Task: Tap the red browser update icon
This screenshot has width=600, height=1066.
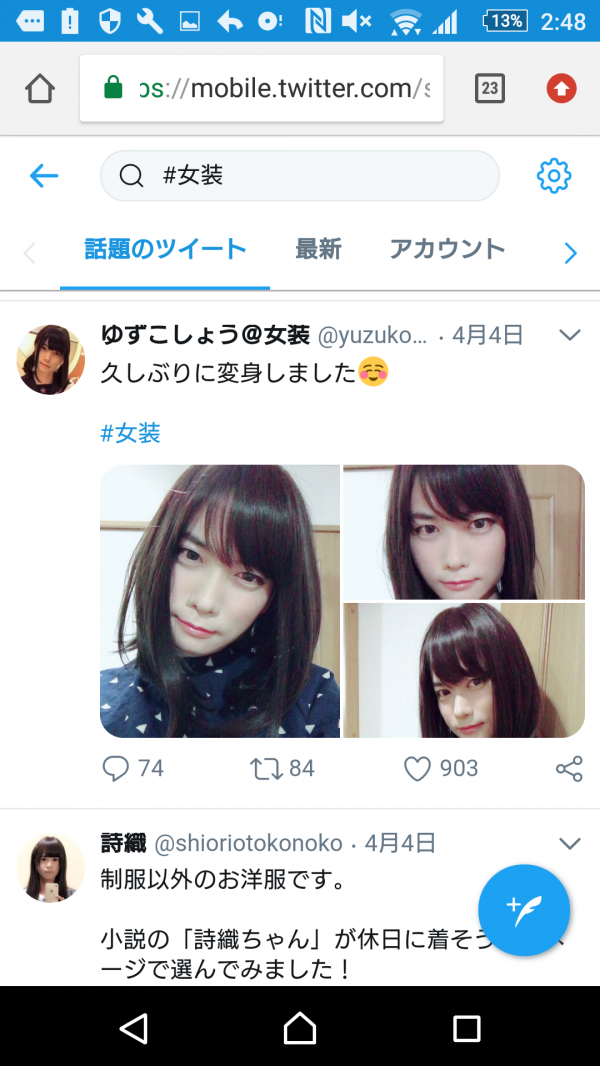Action: (x=561, y=90)
